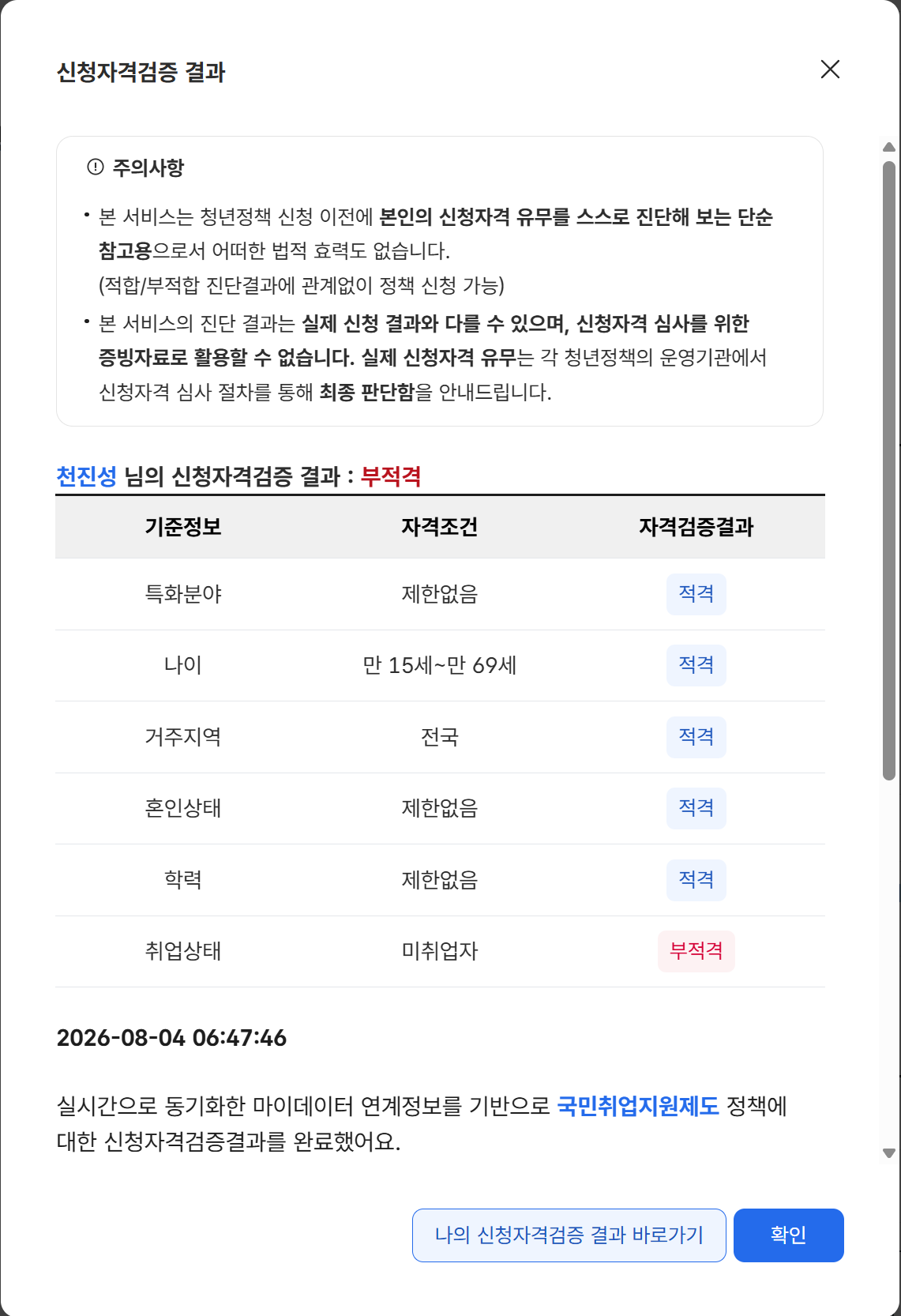Close the 신청자격검증 결과 dialog
901x1316 pixels.
click(x=830, y=70)
